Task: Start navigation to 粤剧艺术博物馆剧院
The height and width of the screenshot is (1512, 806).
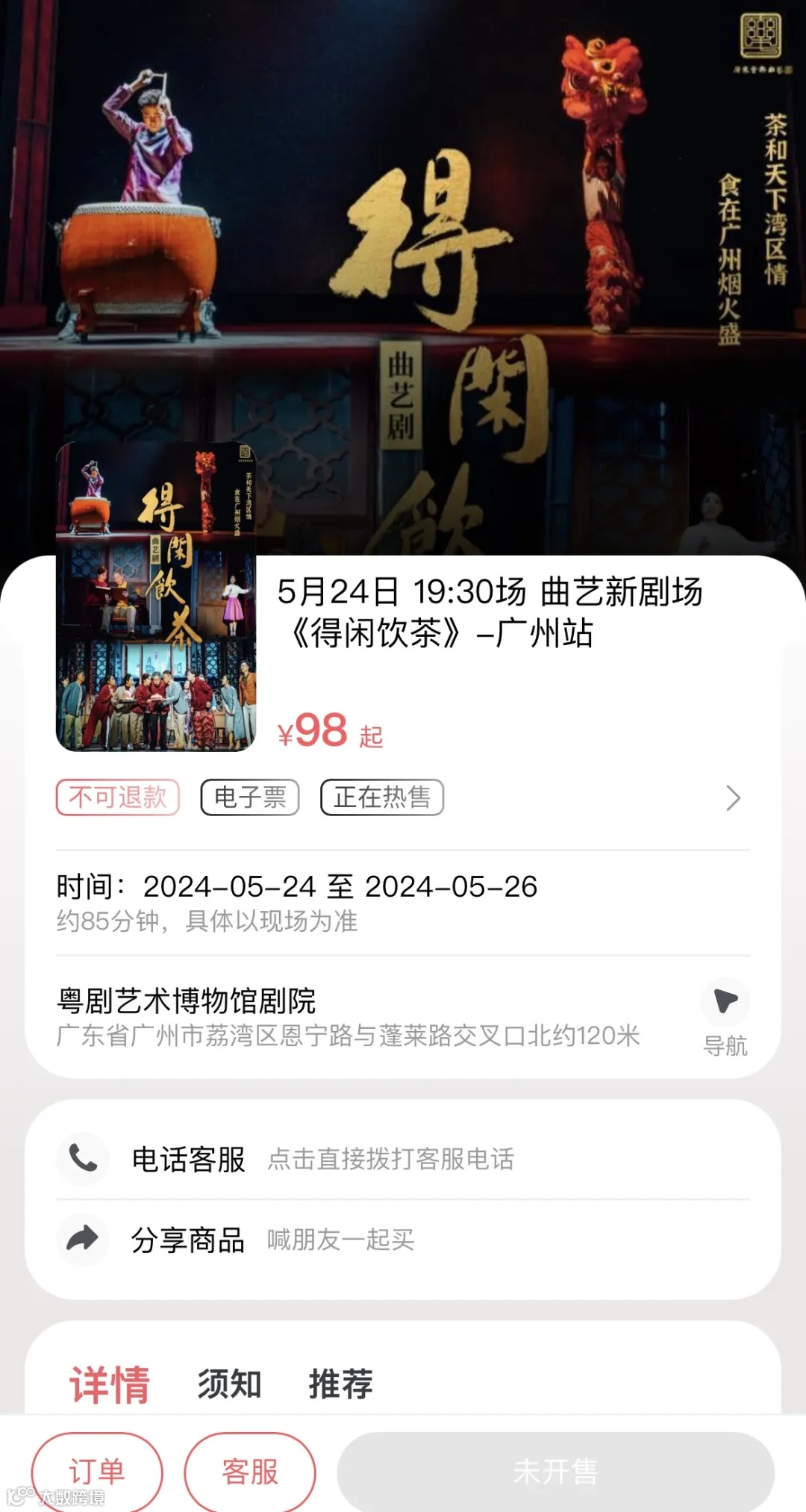Action: pyautogui.click(x=725, y=1015)
